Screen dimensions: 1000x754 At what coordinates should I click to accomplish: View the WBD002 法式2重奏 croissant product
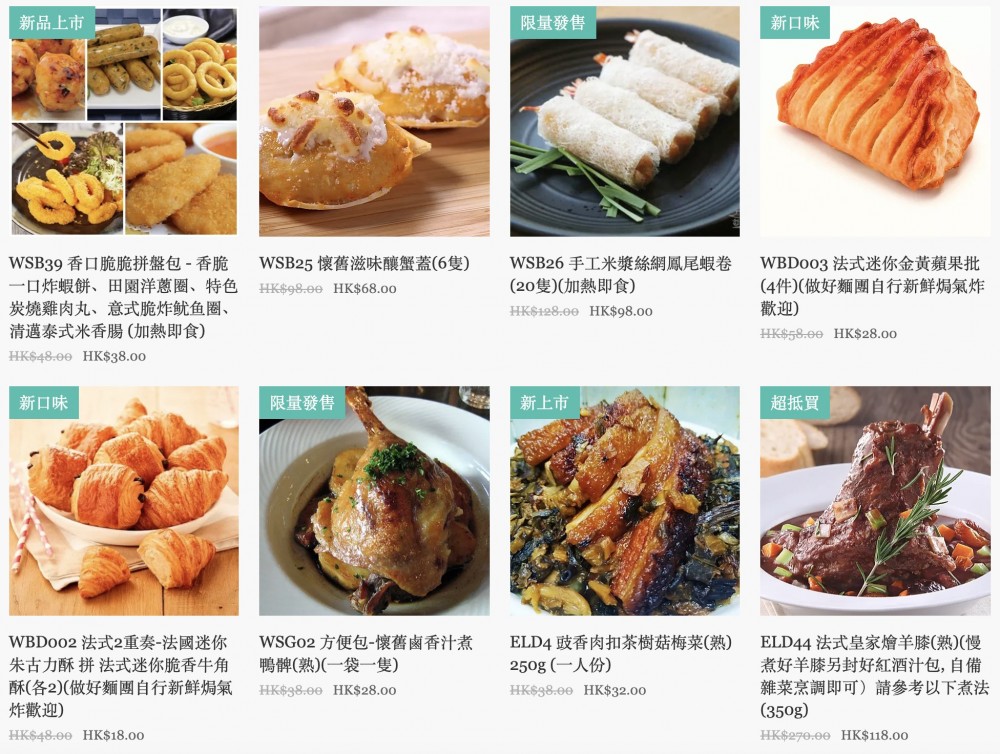click(124, 501)
